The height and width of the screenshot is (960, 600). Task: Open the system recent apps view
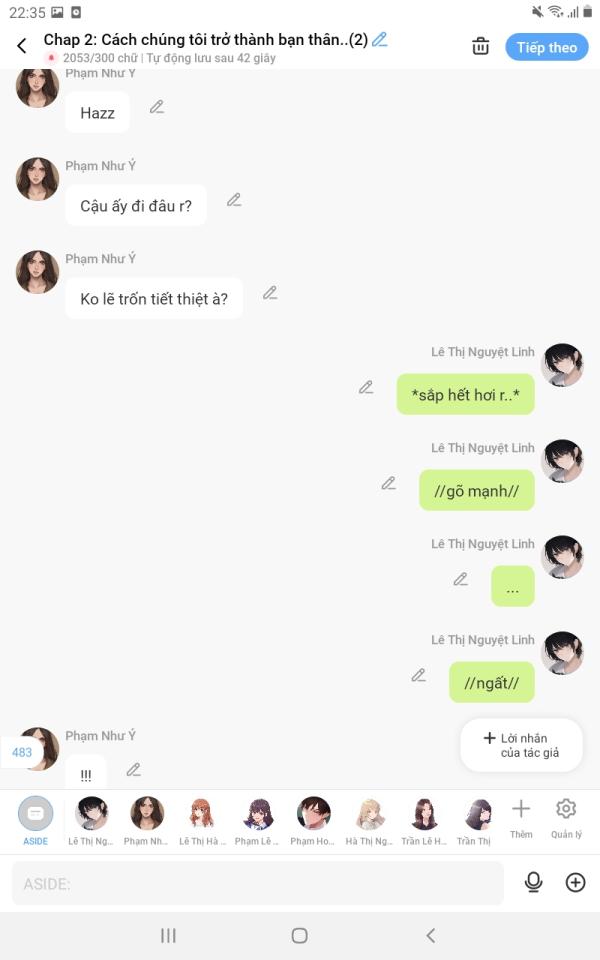[x=168, y=935]
